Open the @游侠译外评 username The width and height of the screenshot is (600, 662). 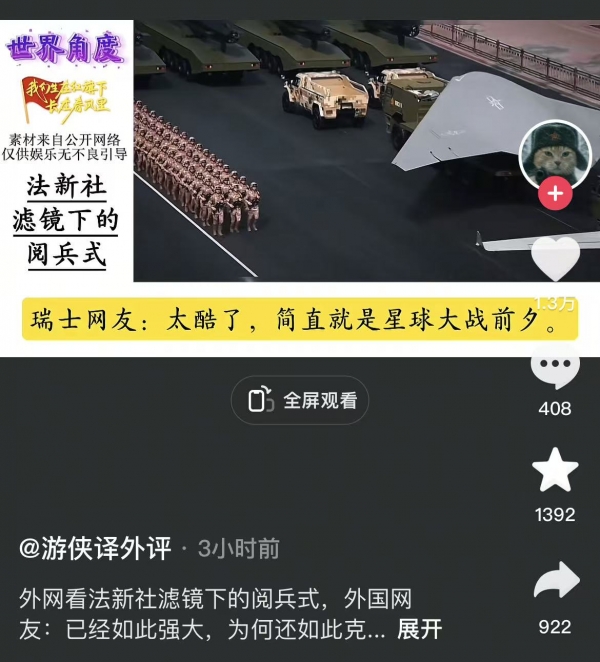[95, 548]
